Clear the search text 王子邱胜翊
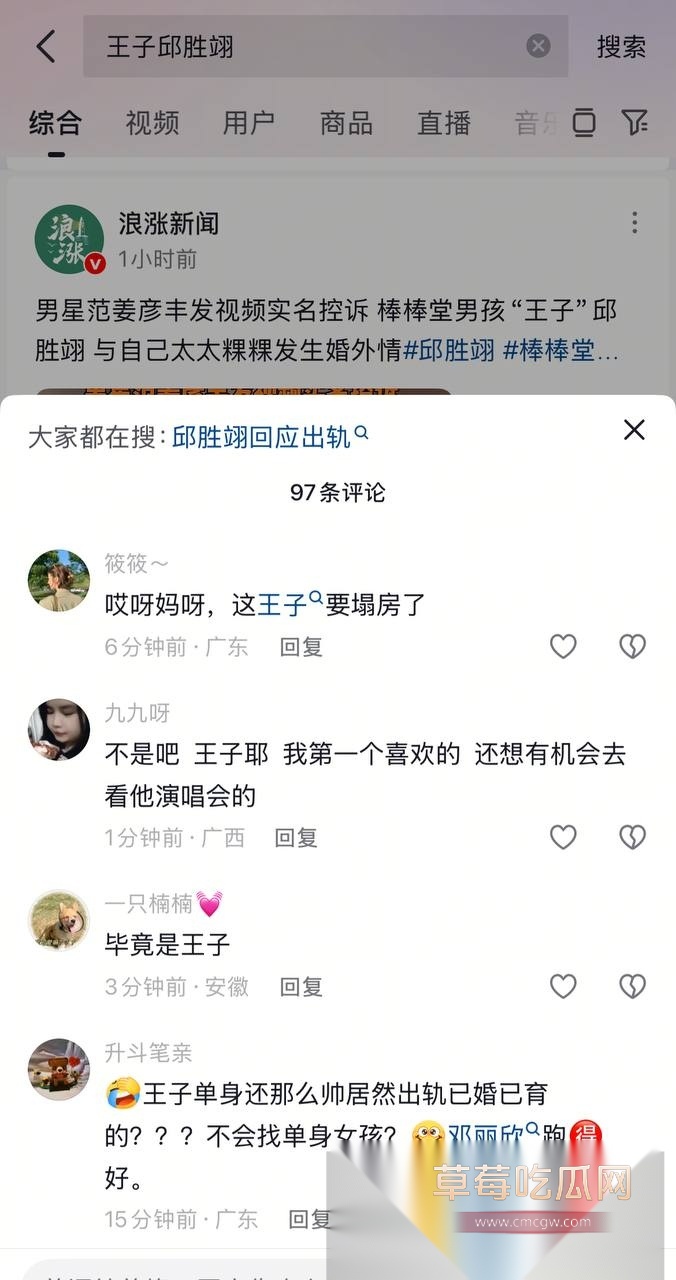Image resolution: width=676 pixels, height=1280 pixels. tap(538, 46)
